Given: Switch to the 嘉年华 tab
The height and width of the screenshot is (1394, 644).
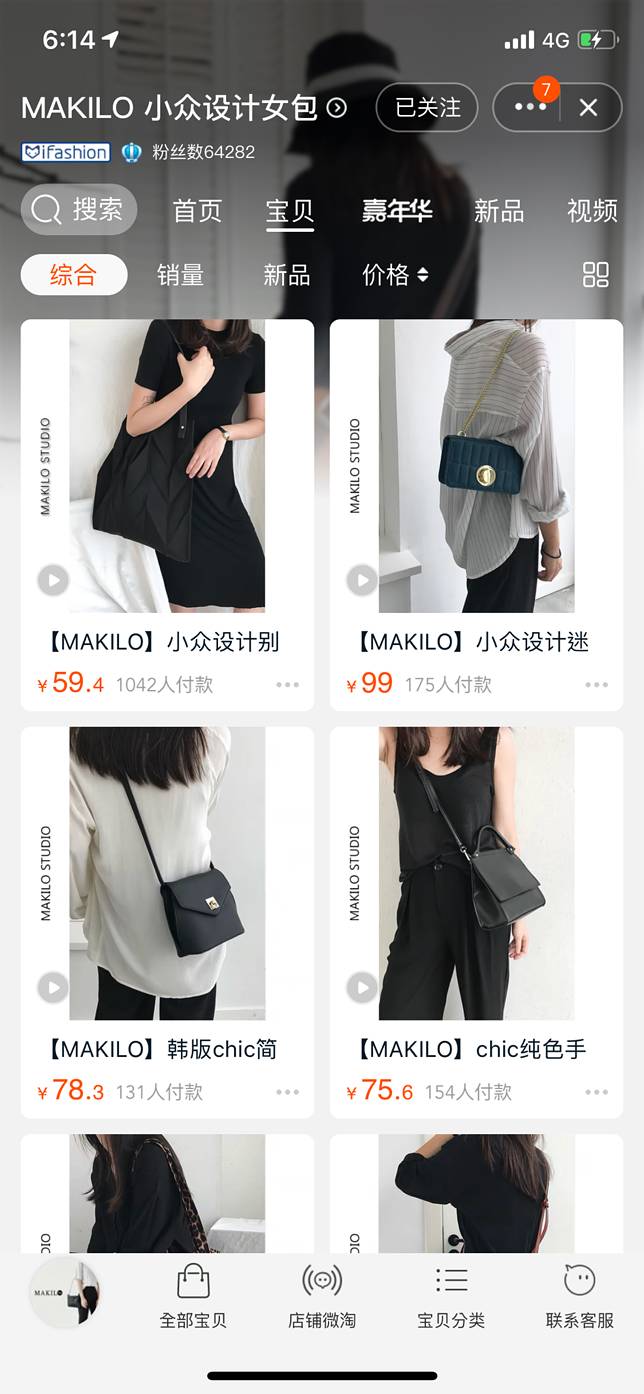Looking at the screenshot, I should 396,211.
